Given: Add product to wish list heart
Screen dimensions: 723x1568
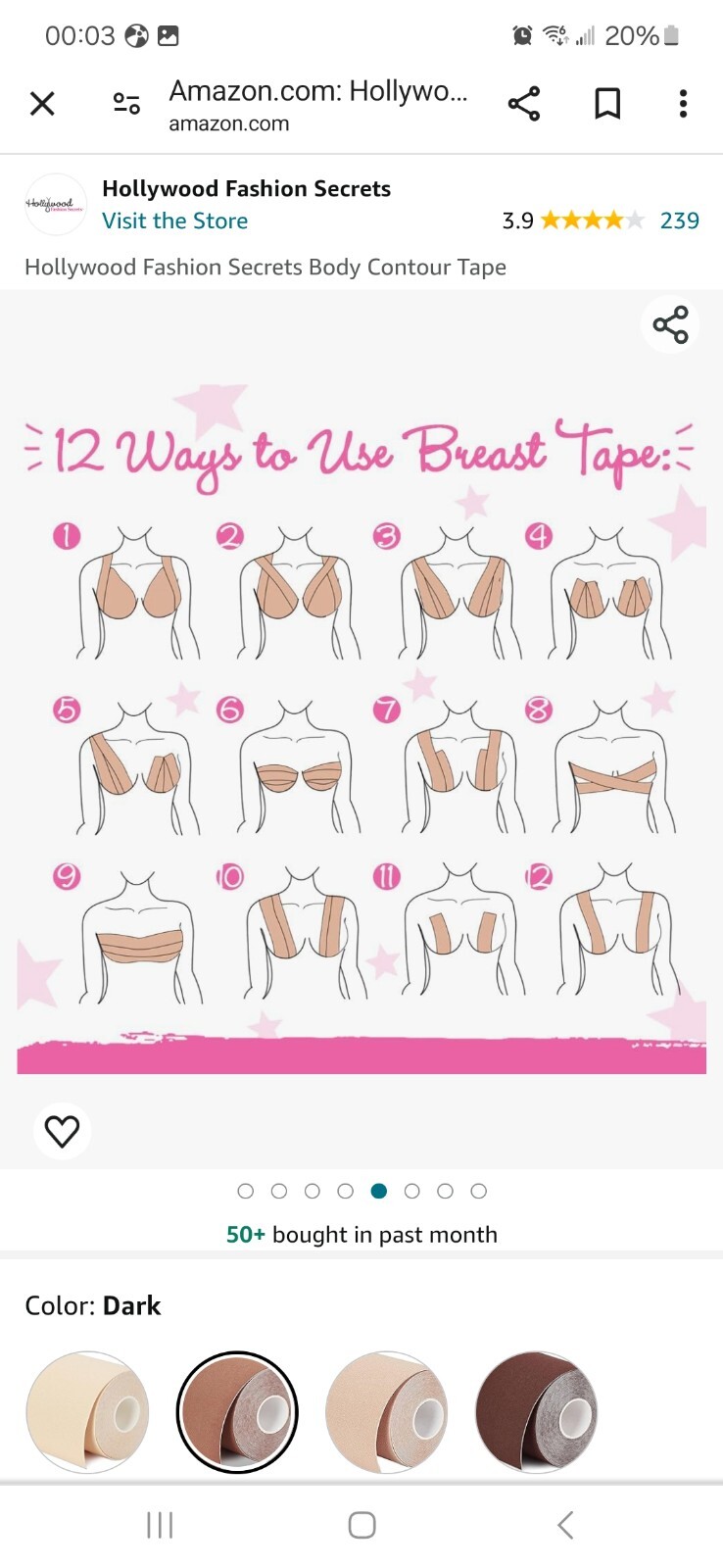Looking at the screenshot, I should pos(62,1131).
